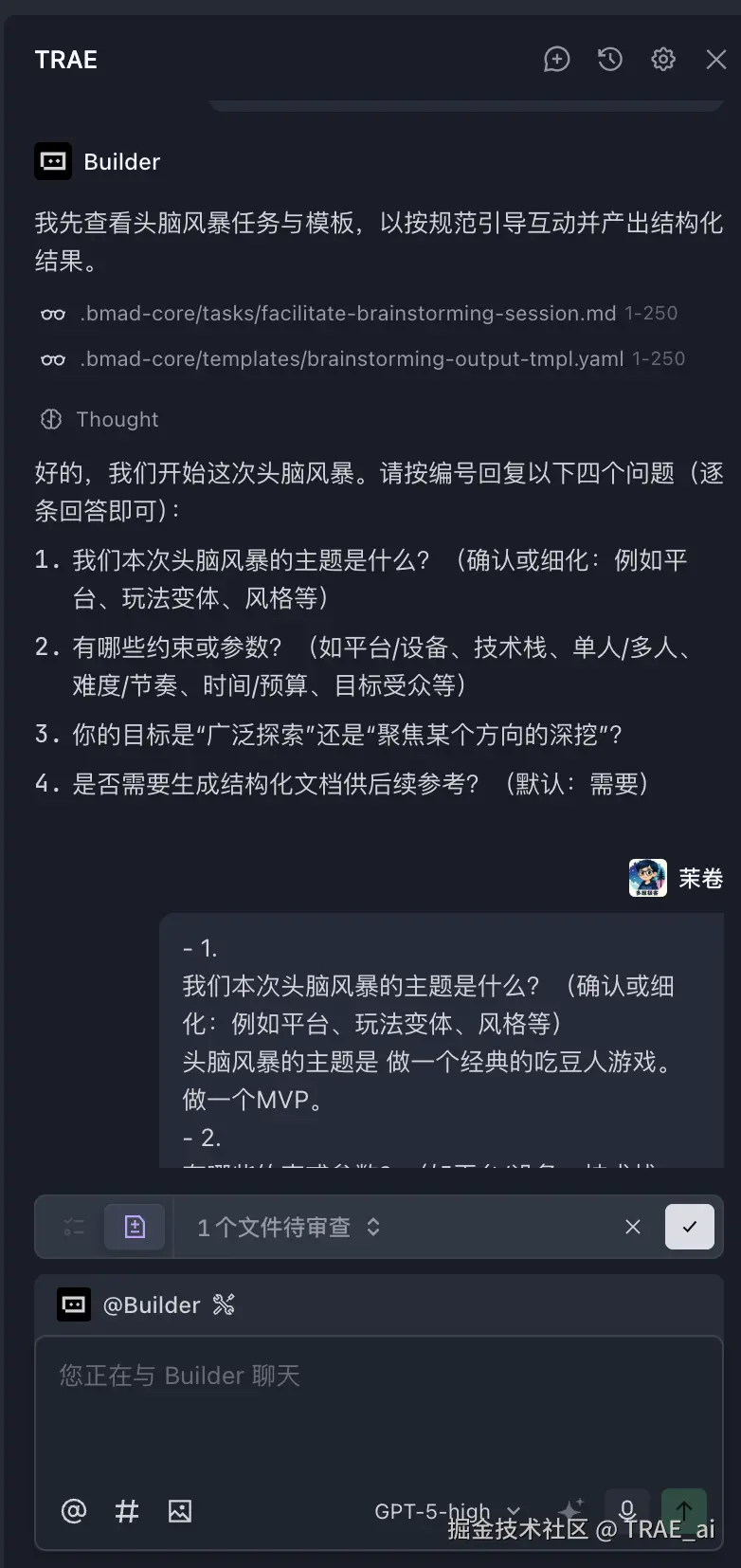Switch to the task list view
Image resolution: width=741 pixels, height=1568 pixels.
click(x=74, y=1227)
